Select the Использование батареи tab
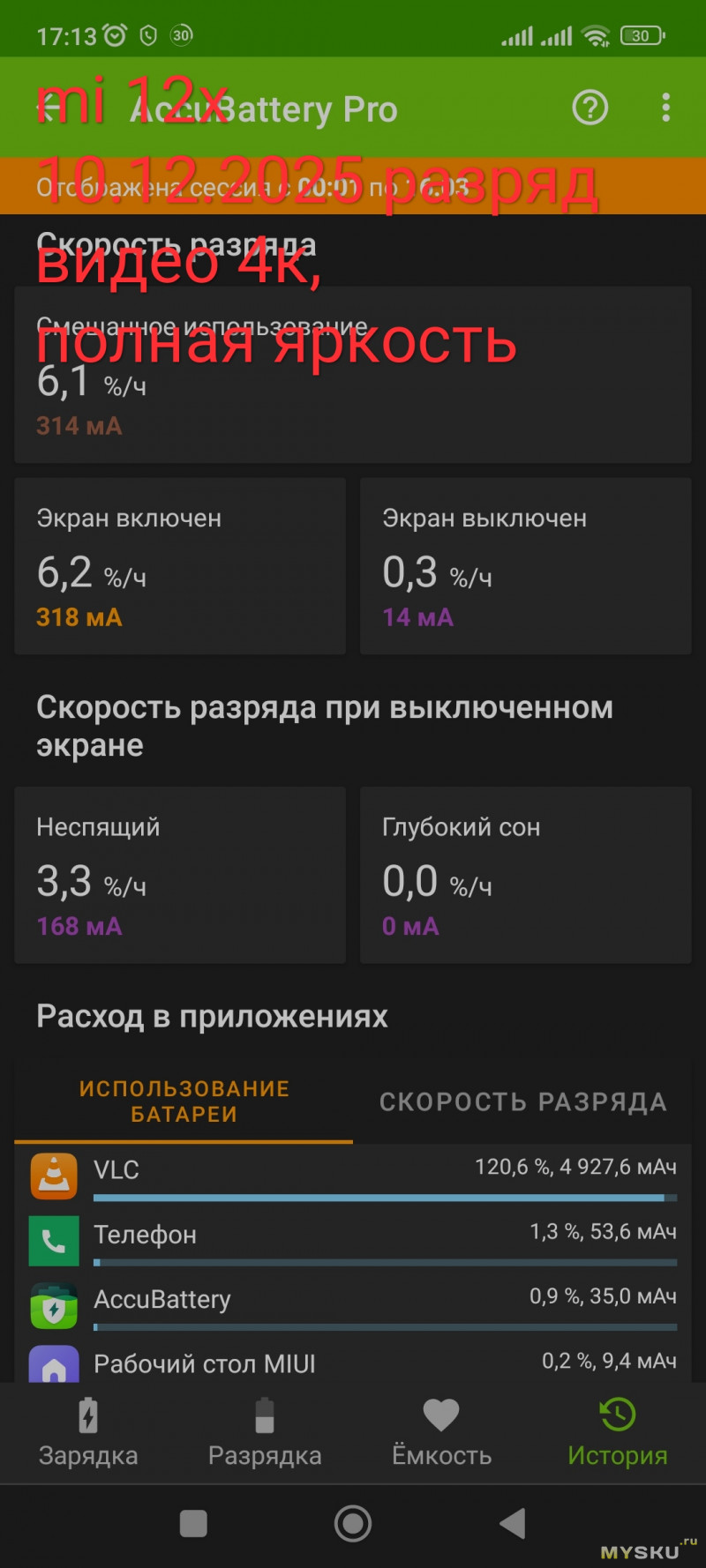Screen dimensions: 706x1568 184,1101
